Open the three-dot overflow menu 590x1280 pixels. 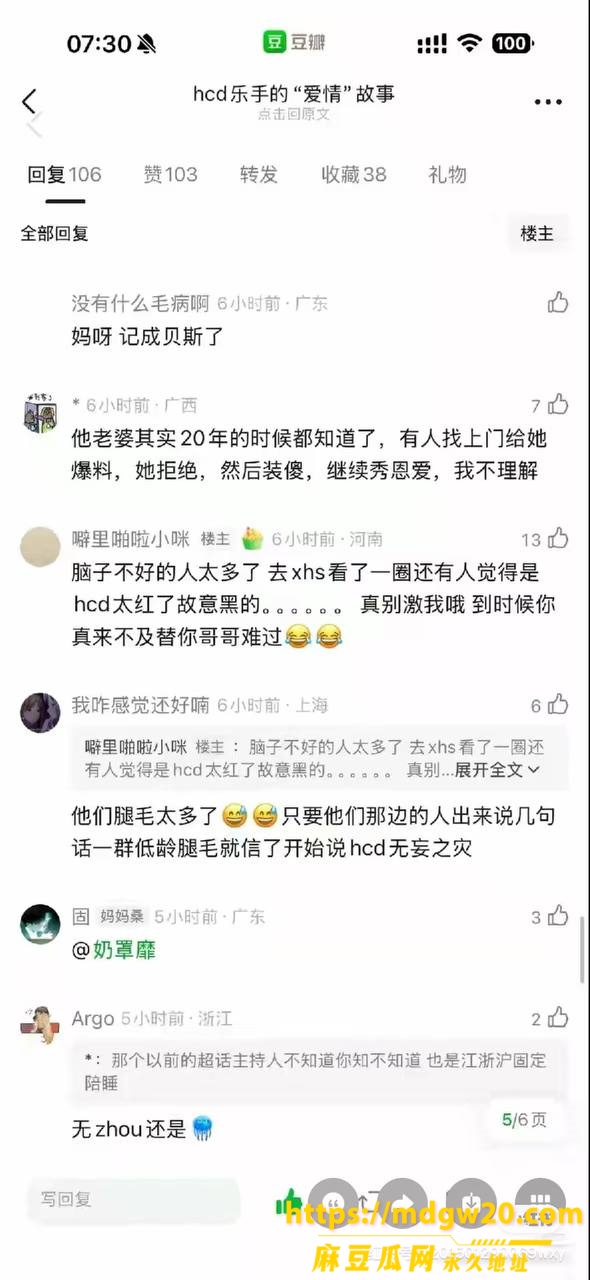click(x=548, y=102)
